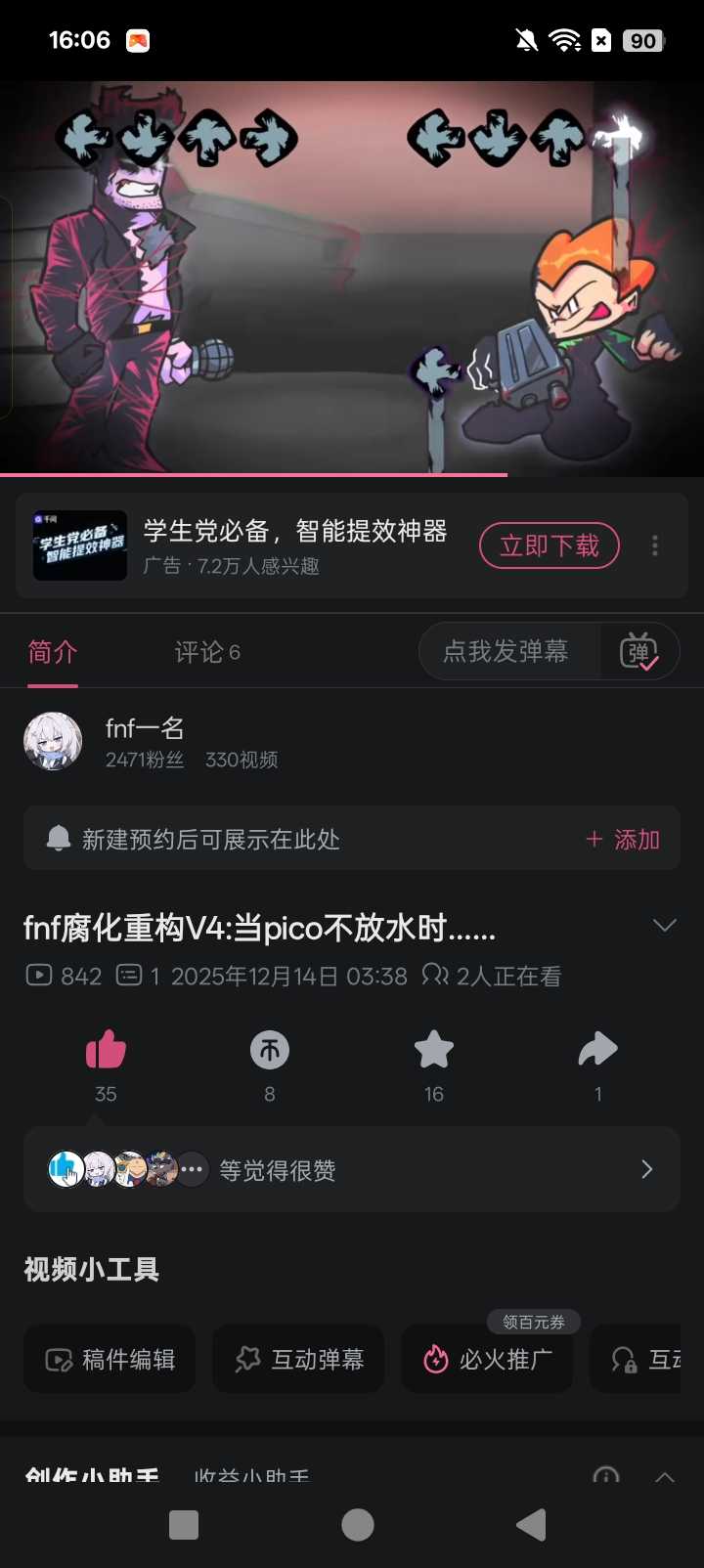Collapse the 创作小助手 section
Image resolution: width=704 pixels, height=1568 pixels.
(665, 1476)
